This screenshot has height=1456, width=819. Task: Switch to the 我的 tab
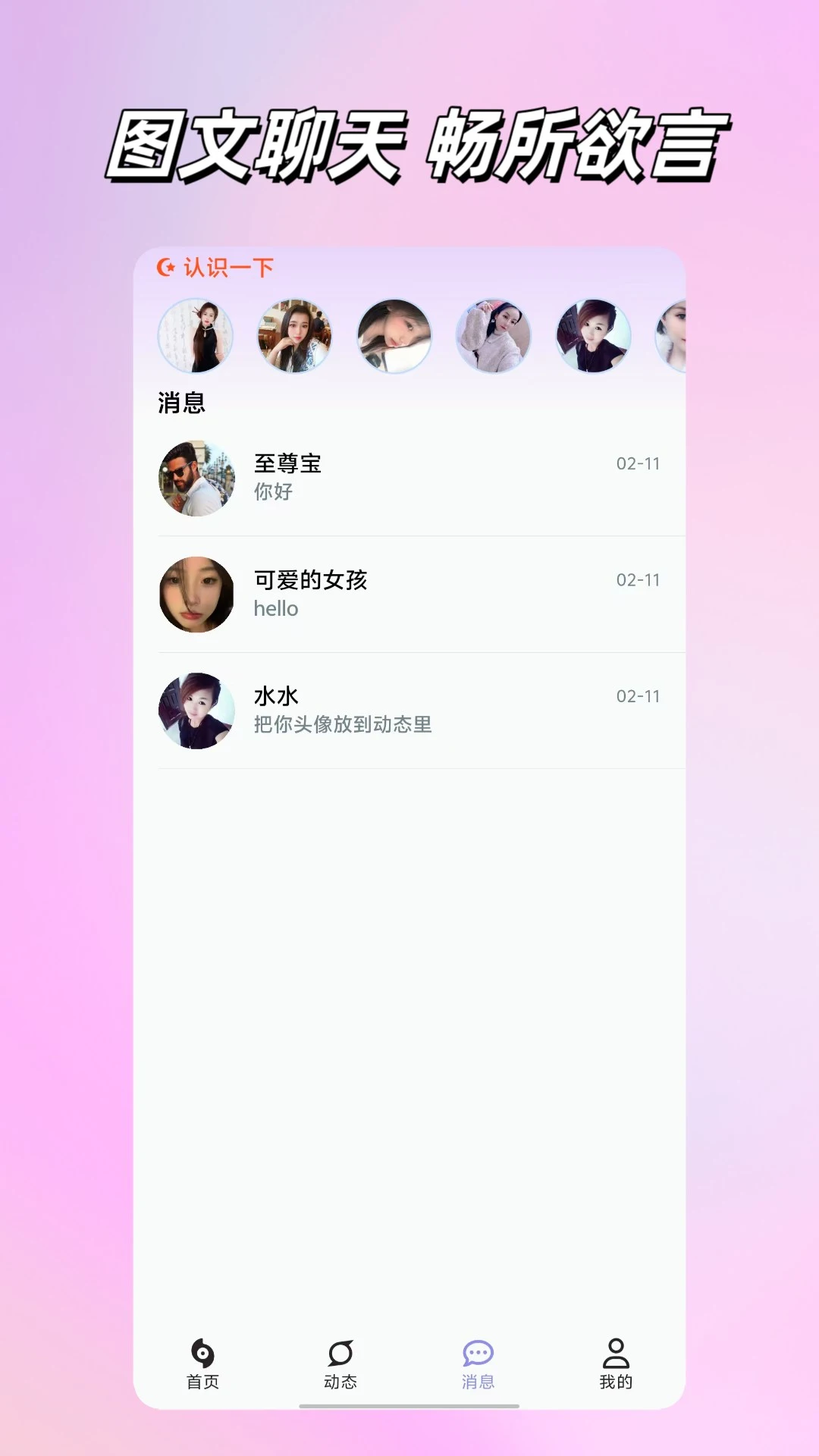(615, 1380)
